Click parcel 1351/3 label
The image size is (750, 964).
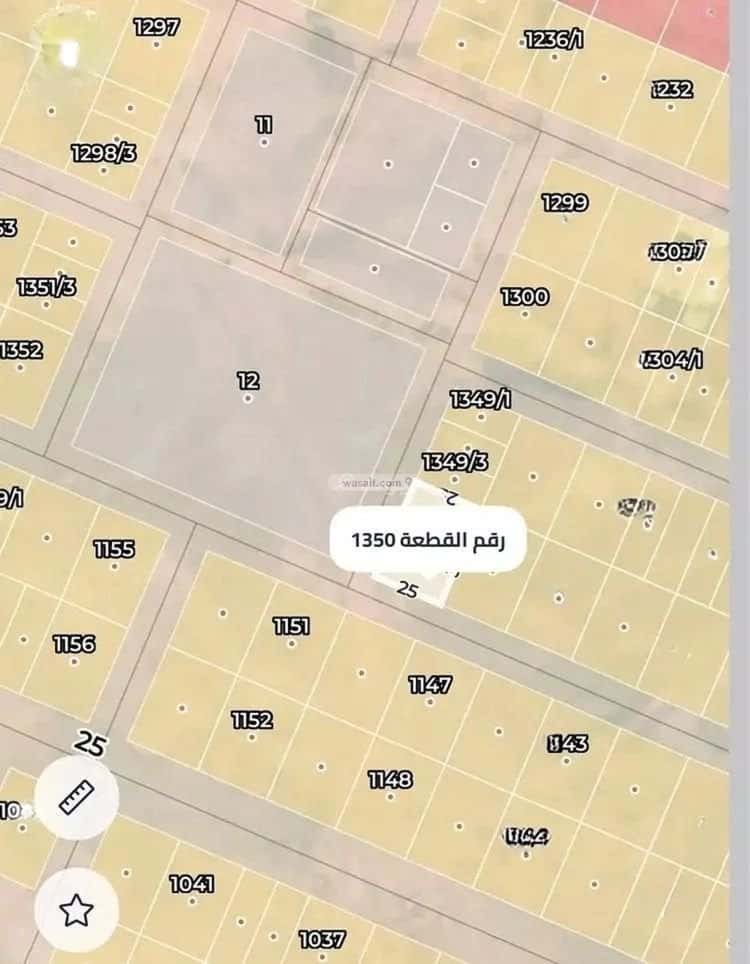(45, 286)
